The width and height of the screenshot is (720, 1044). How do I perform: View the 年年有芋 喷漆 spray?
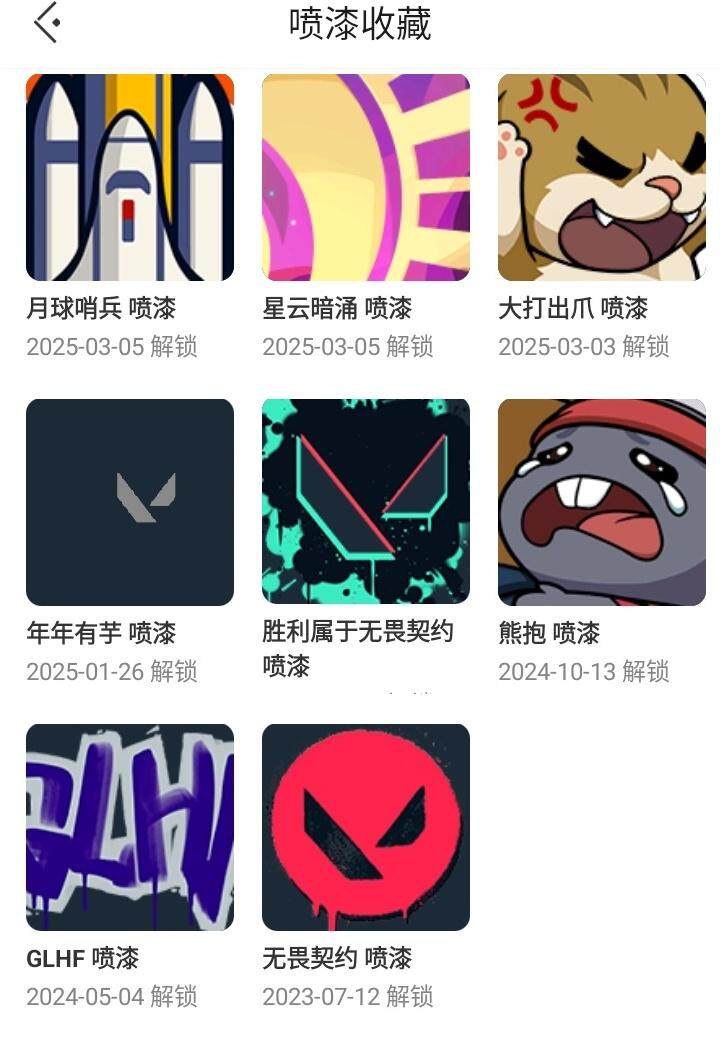(x=130, y=502)
